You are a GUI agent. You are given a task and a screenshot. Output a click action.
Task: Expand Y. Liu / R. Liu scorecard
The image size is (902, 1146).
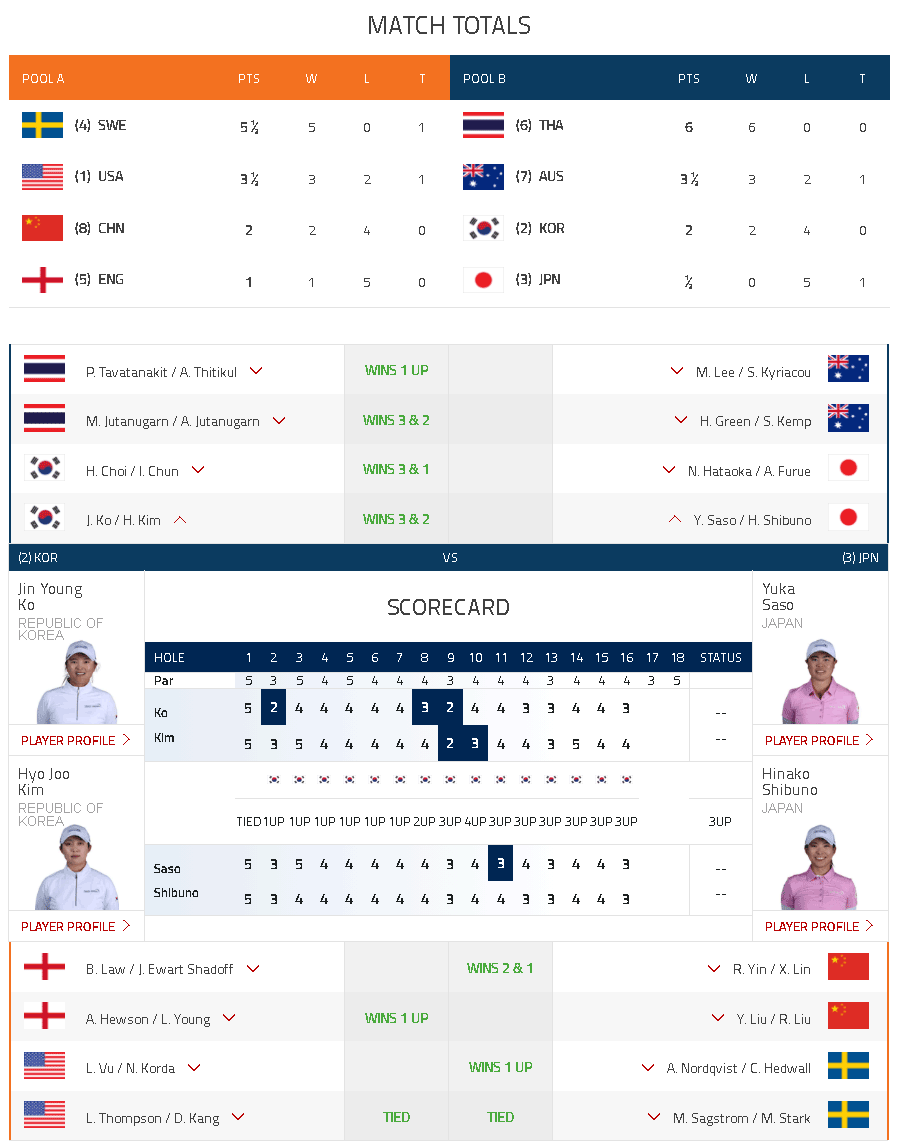(718, 1019)
